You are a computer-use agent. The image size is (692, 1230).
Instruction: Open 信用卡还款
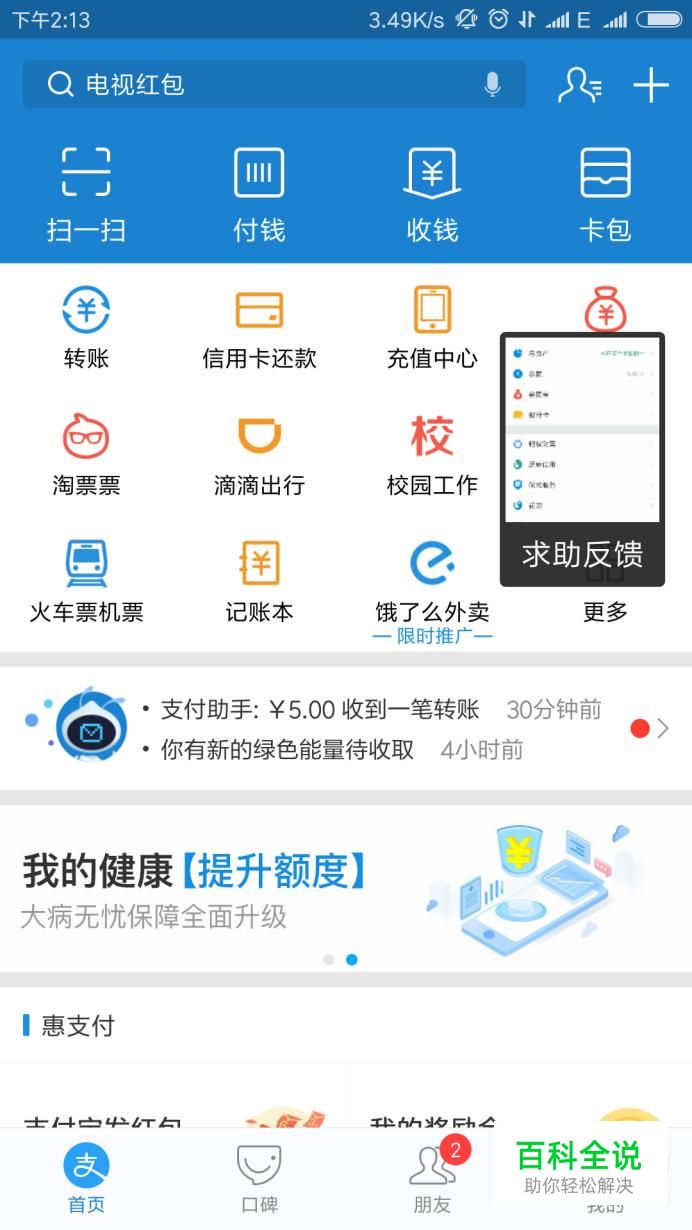259,326
